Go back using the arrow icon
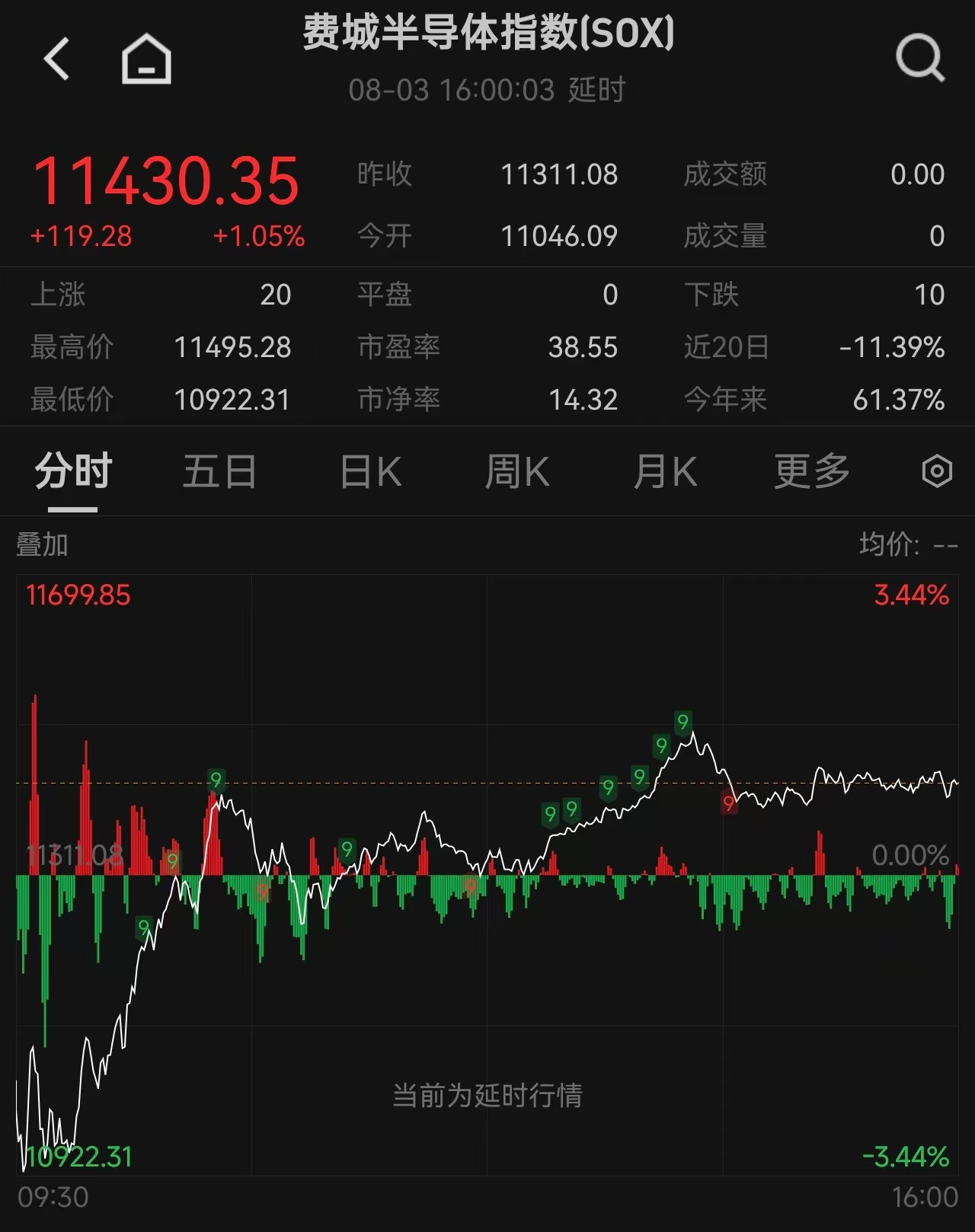The width and height of the screenshot is (975, 1232). pyautogui.click(x=57, y=59)
